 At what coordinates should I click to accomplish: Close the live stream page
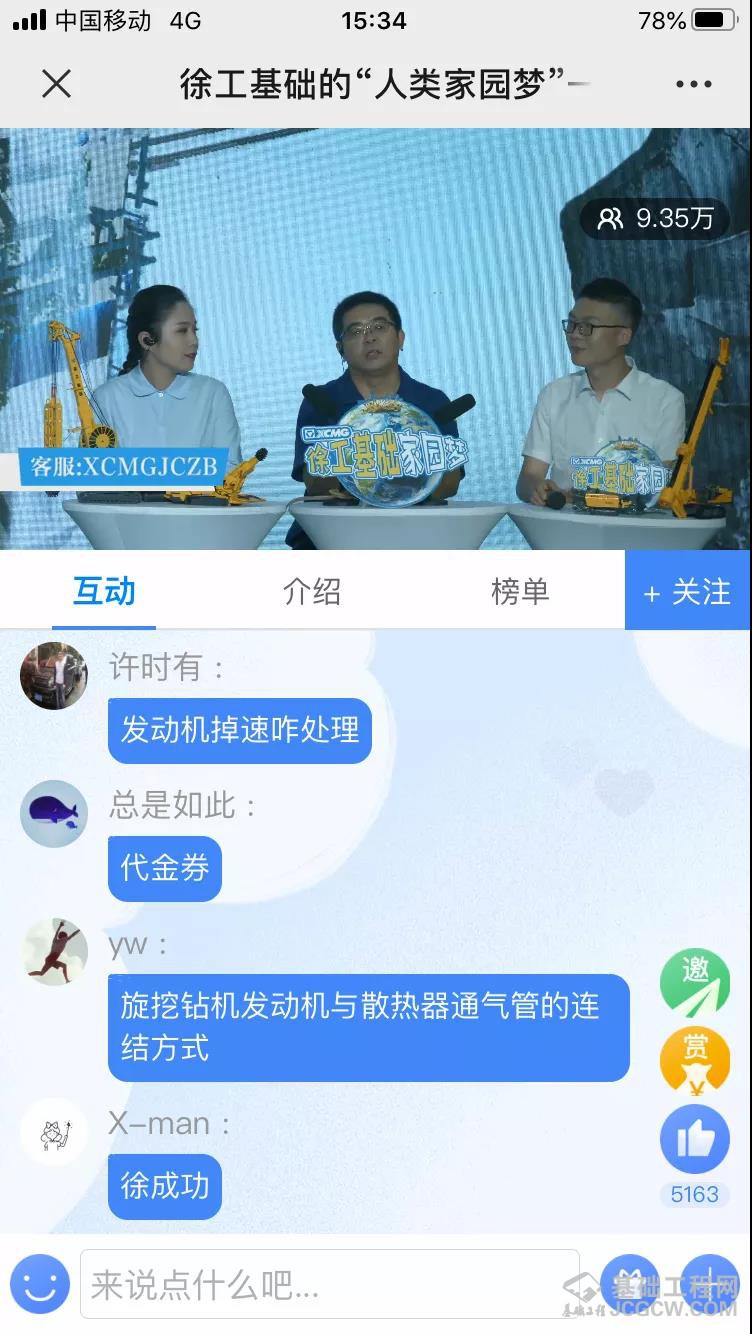tap(57, 84)
